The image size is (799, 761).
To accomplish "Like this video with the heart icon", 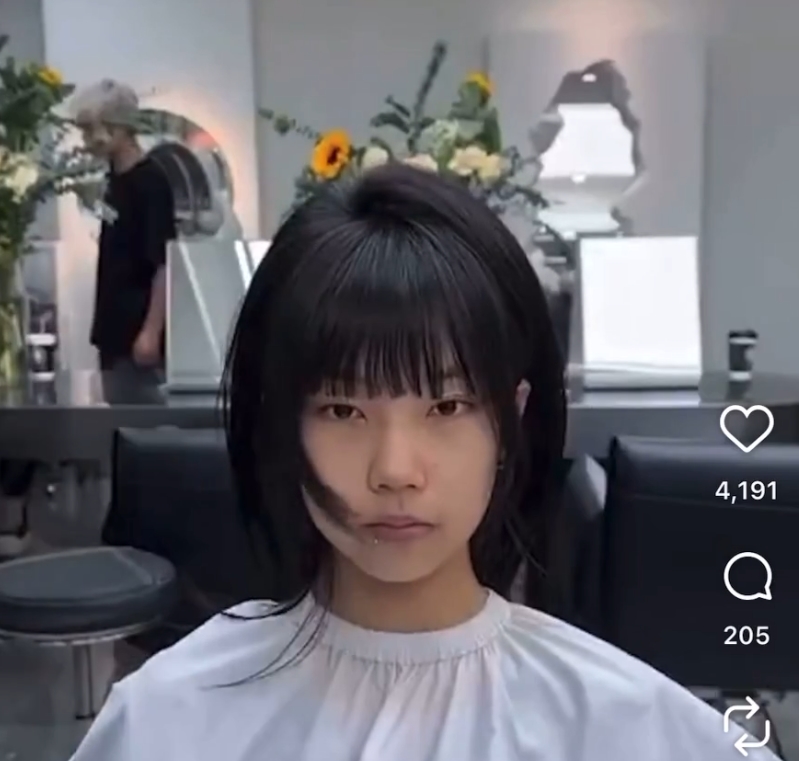I will [x=746, y=428].
